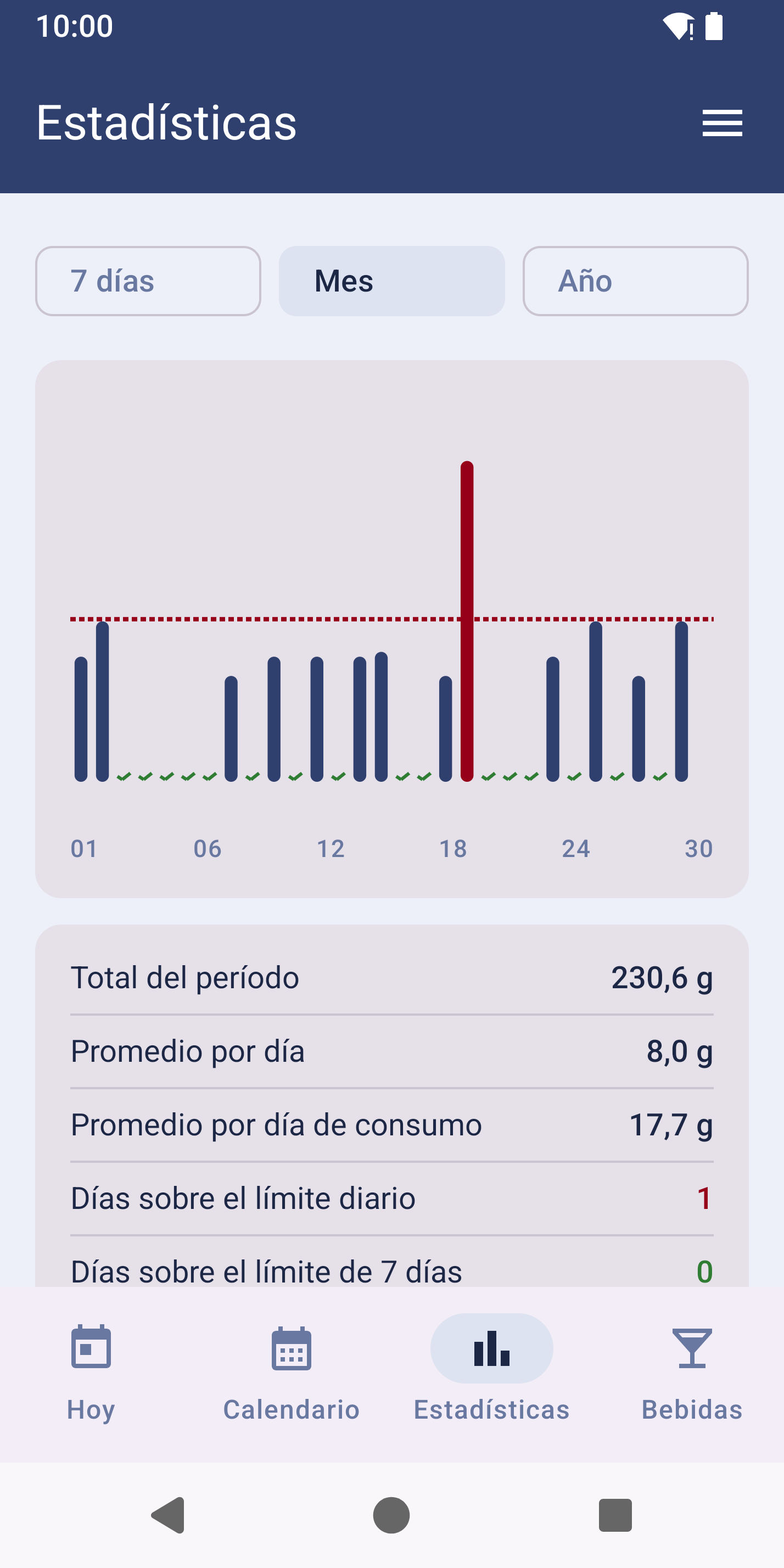Select the Mes period chip
784x1568 pixels.
tap(392, 281)
